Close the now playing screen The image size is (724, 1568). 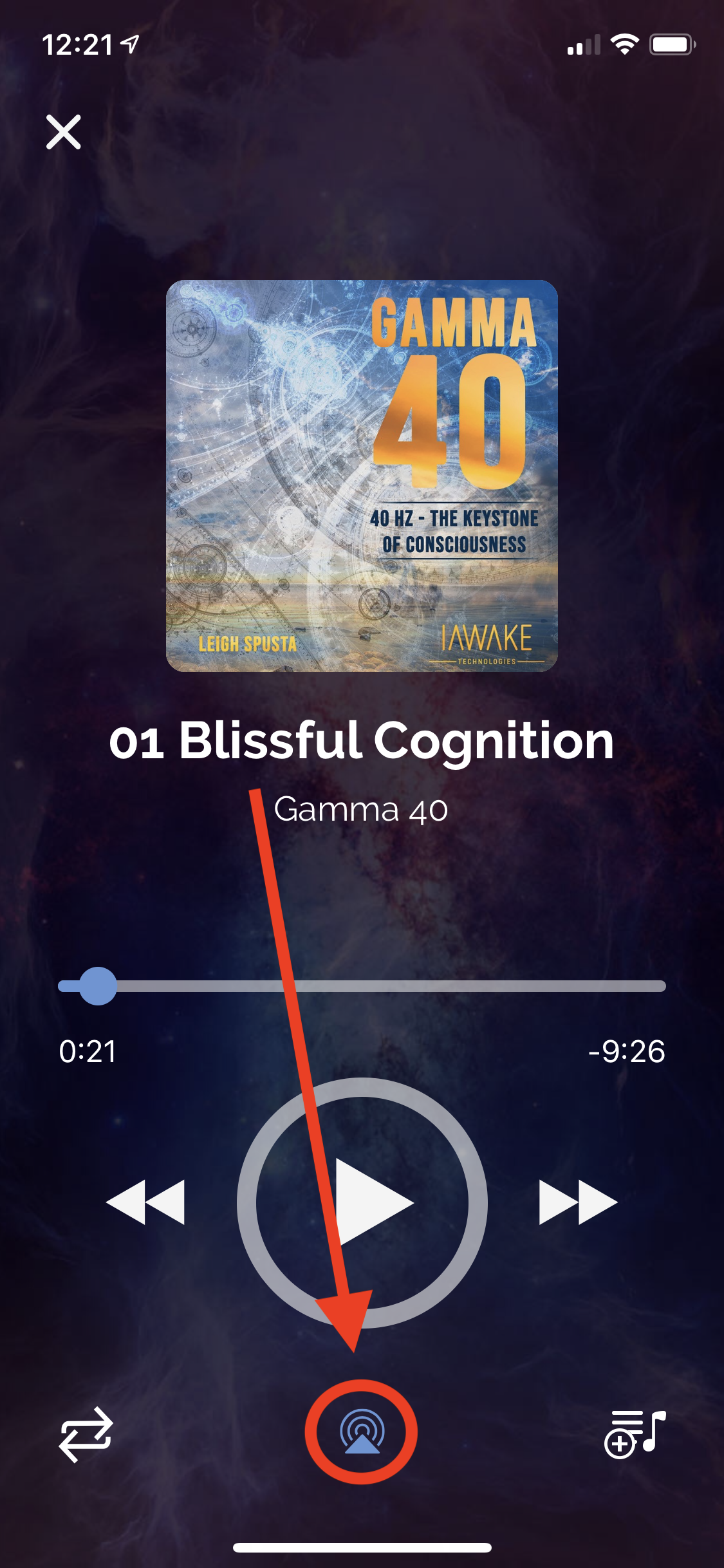click(63, 132)
